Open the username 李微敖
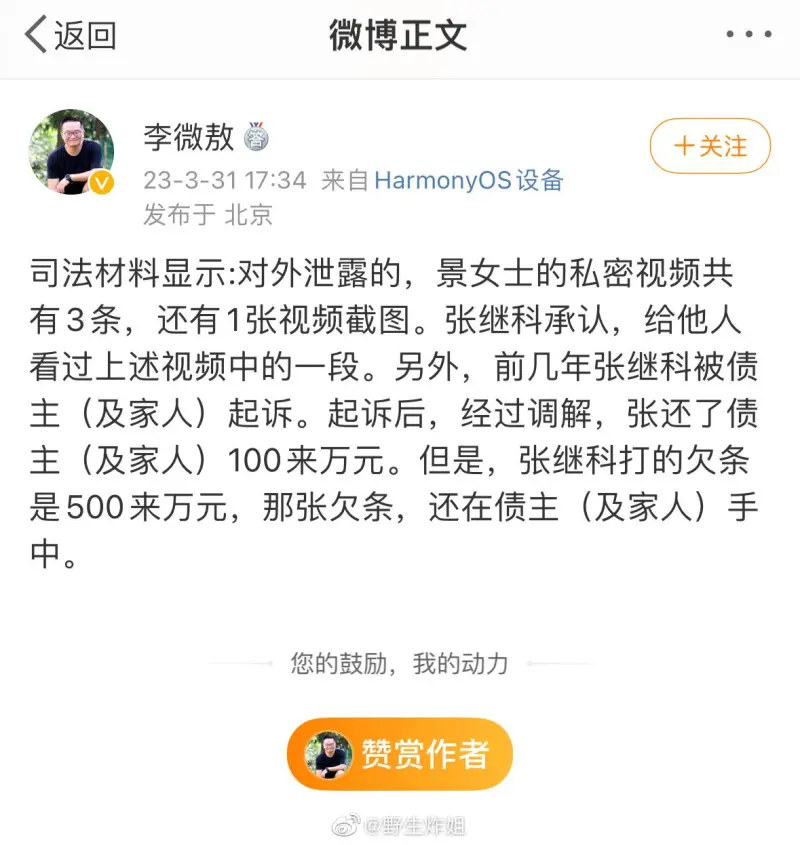 188,137
